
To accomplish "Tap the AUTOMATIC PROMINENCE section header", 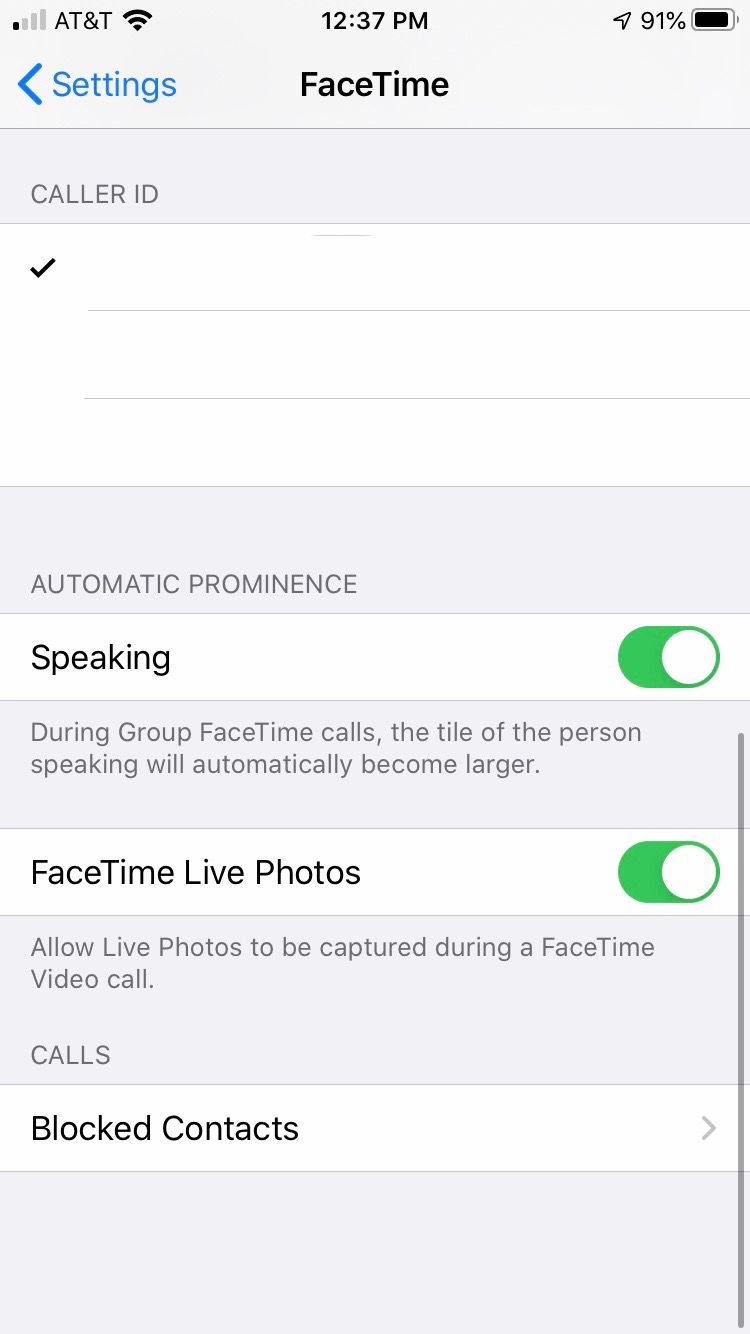I will pyautogui.click(x=193, y=584).
